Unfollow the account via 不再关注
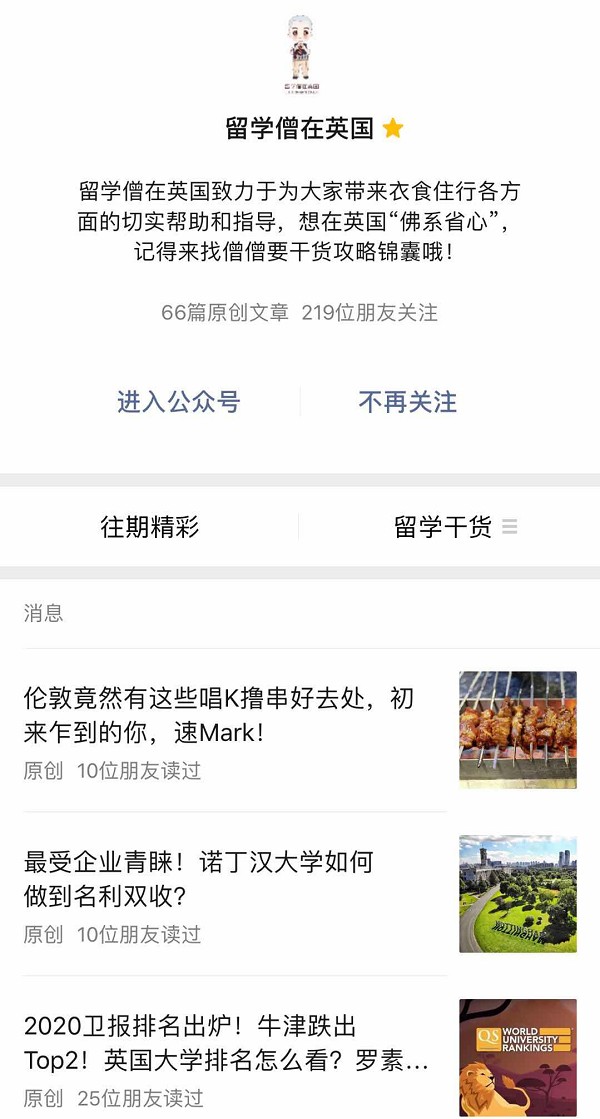 click(x=407, y=402)
